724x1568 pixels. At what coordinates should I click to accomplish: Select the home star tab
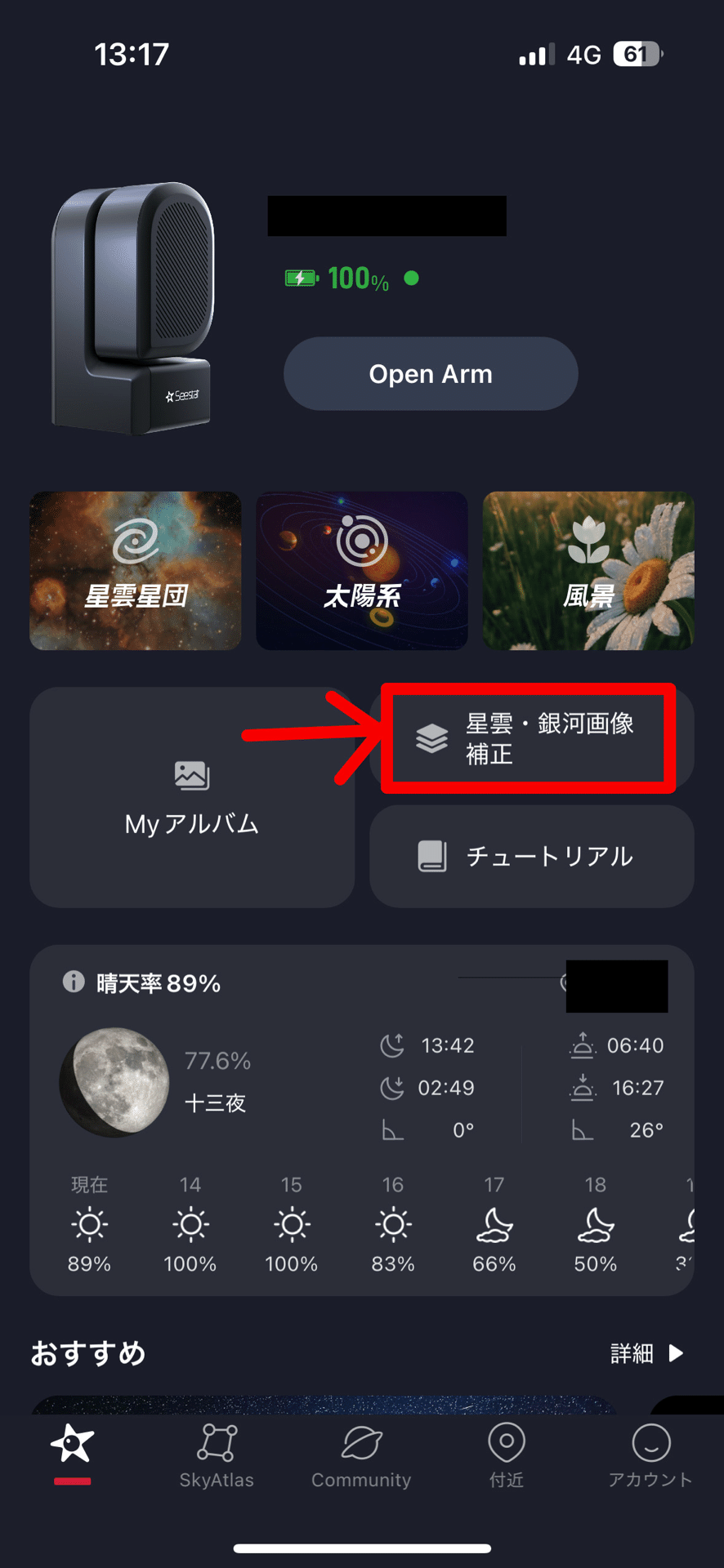click(72, 1450)
